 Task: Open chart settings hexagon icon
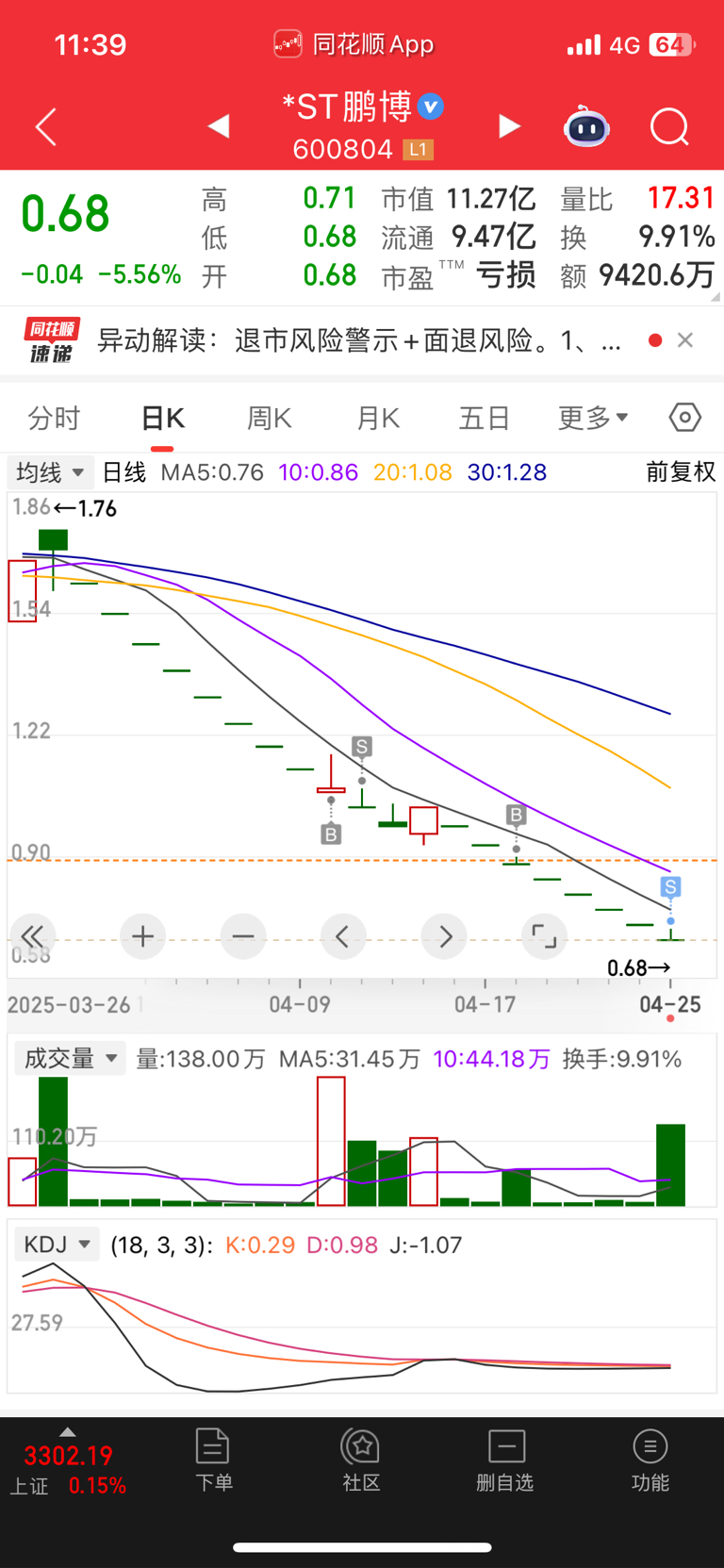(x=685, y=417)
